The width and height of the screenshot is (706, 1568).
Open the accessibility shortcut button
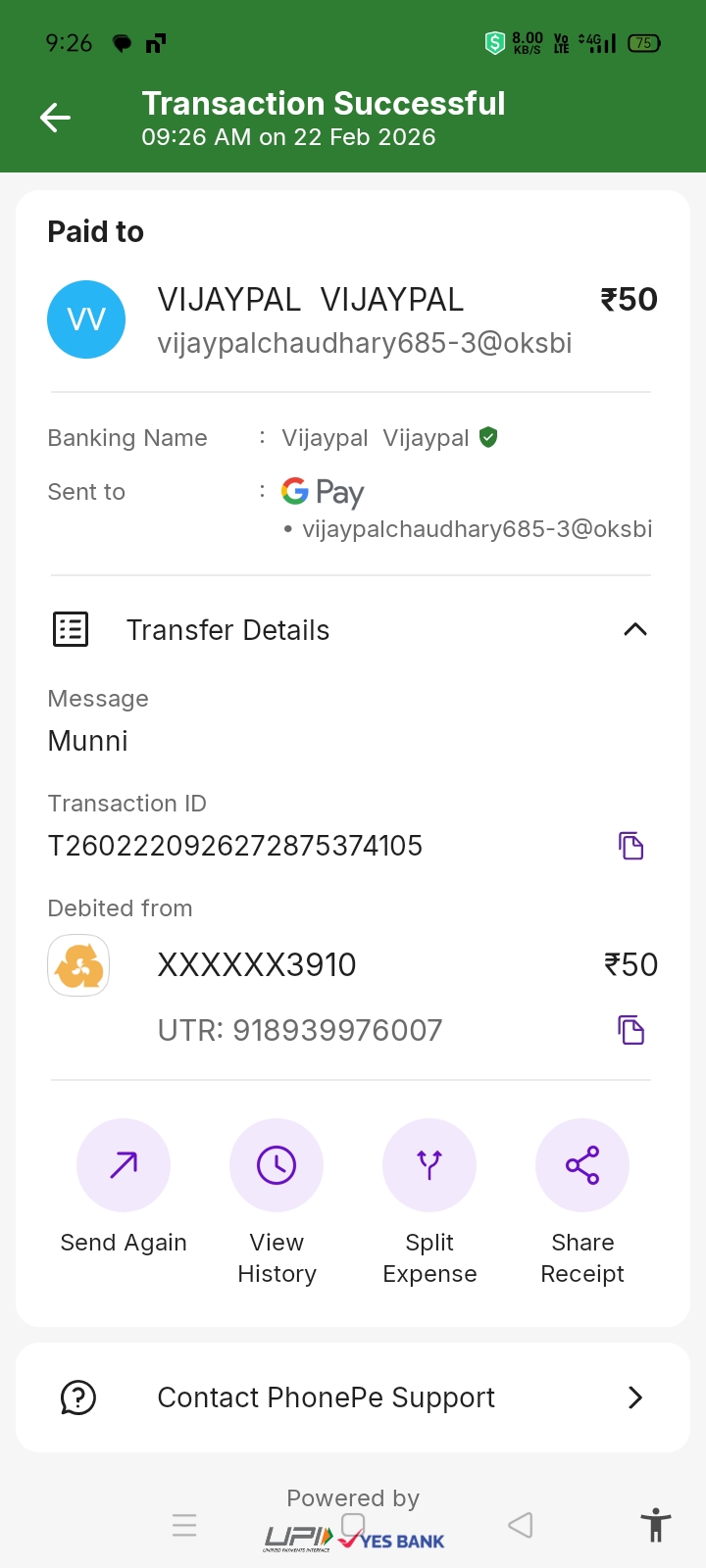pyautogui.click(x=655, y=1526)
